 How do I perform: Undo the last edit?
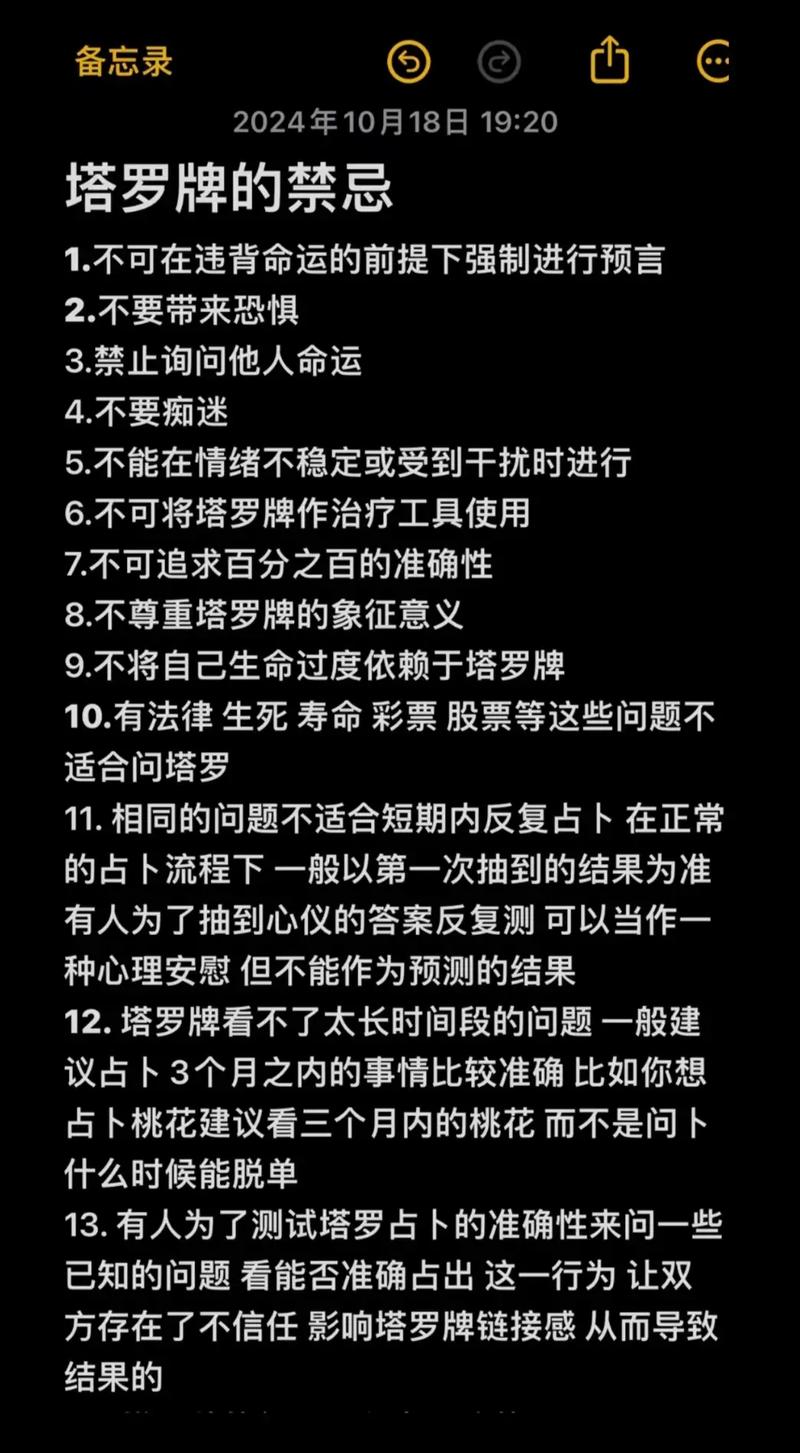pos(408,62)
